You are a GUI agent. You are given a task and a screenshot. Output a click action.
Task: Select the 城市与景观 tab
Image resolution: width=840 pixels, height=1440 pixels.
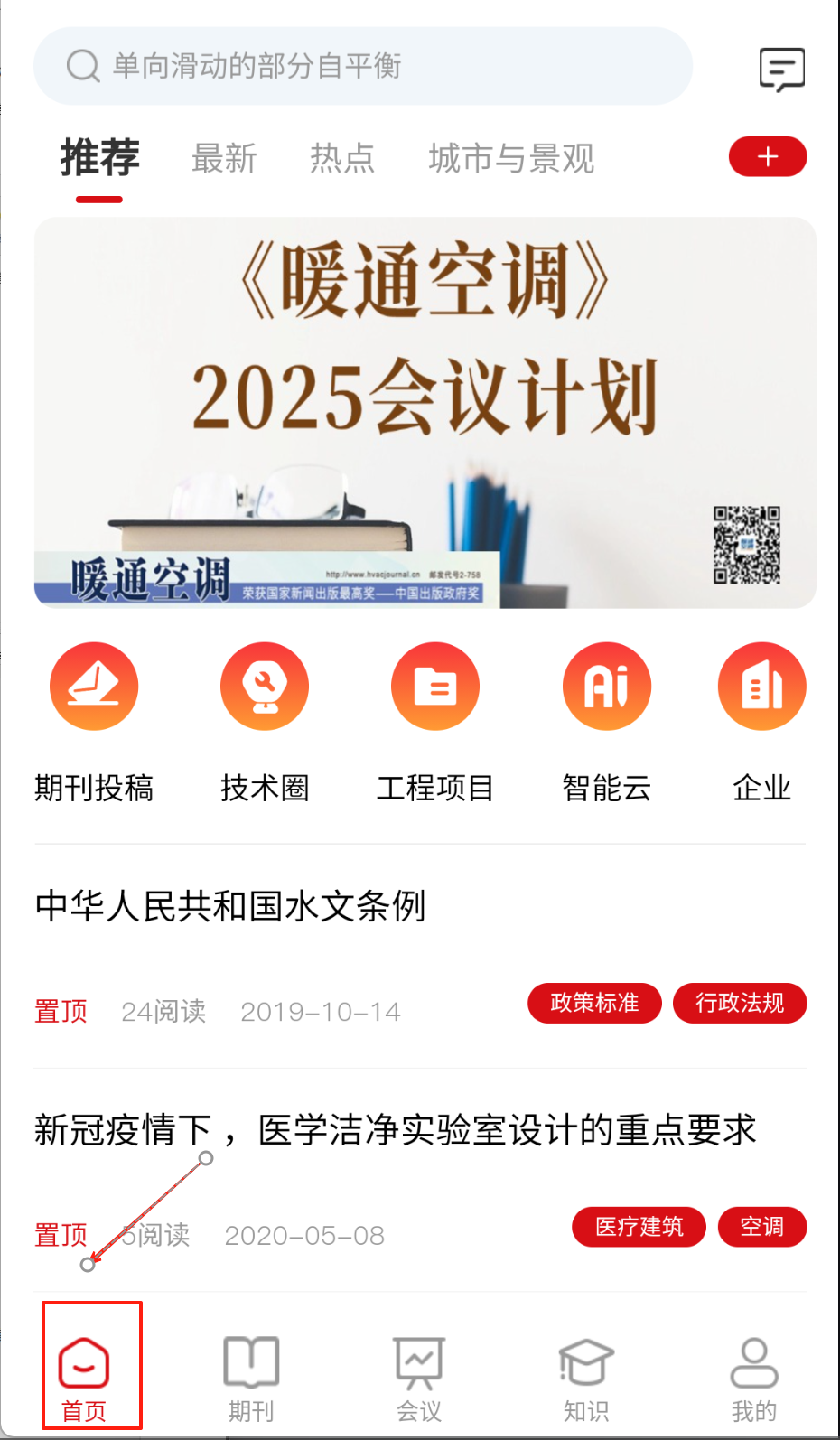tap(511, 158)
